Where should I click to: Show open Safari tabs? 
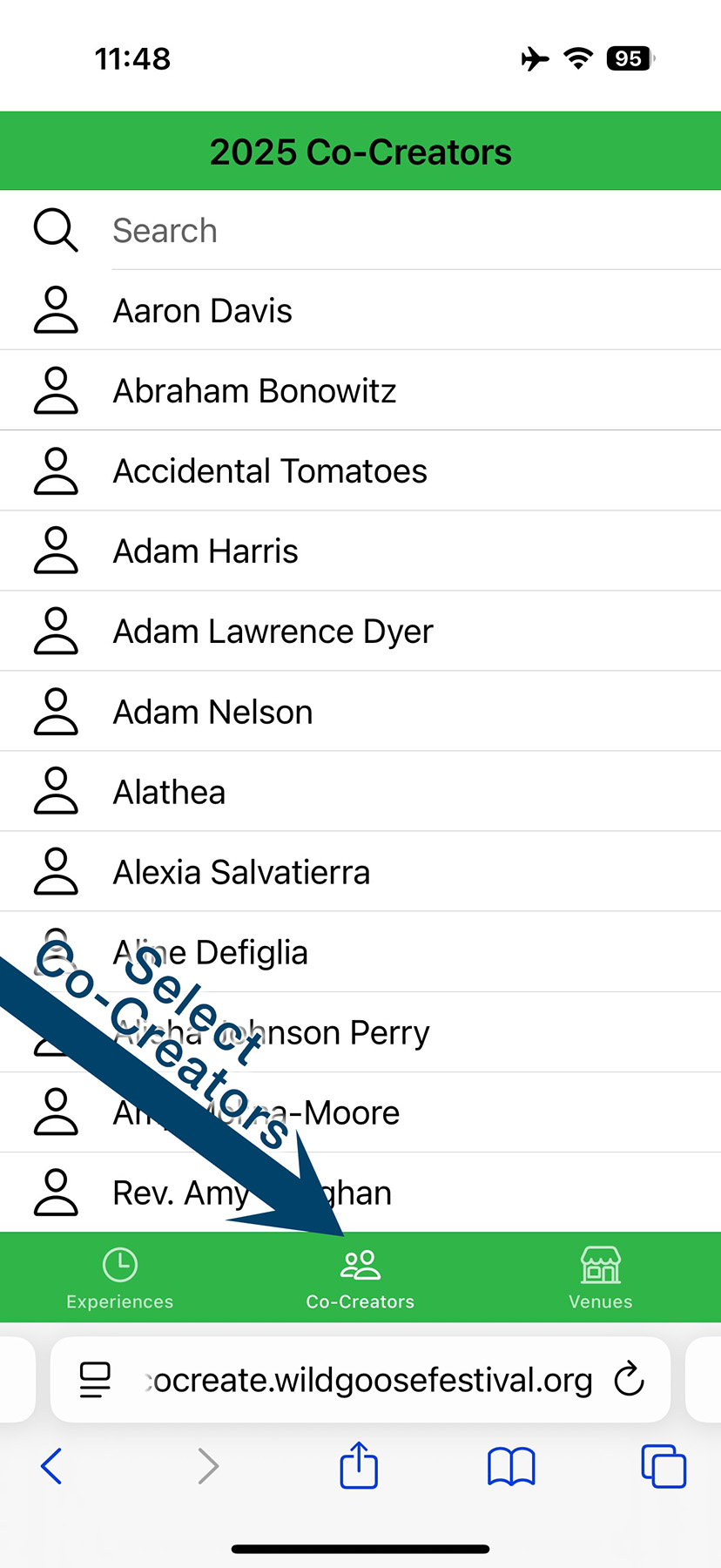click(x=664, y=1466)
